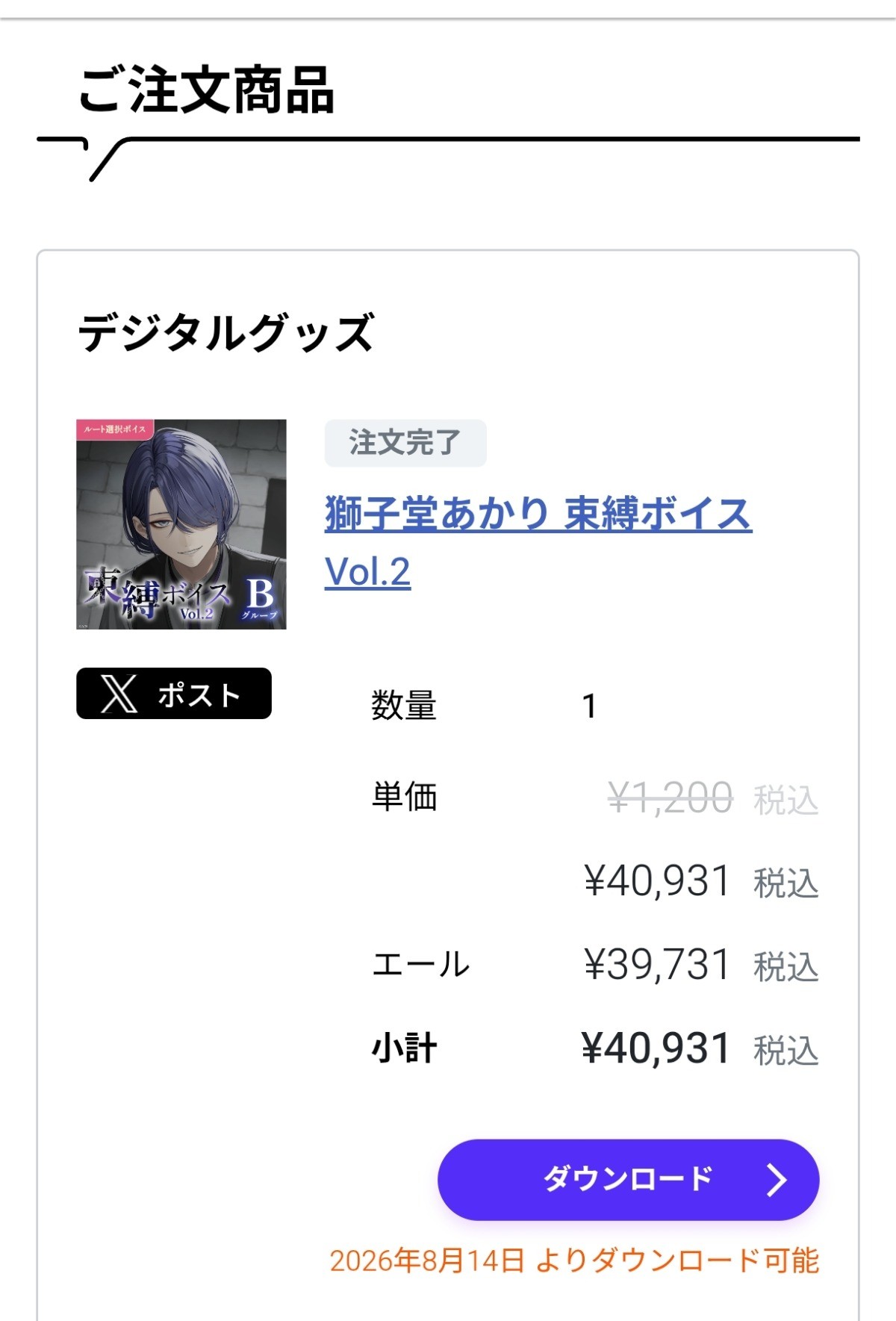Open the 獅子堂あかり 束縛ボイス Vol.2 product link
The width and height of the screenshot is (896, 1321).
(x=538, y=543)
